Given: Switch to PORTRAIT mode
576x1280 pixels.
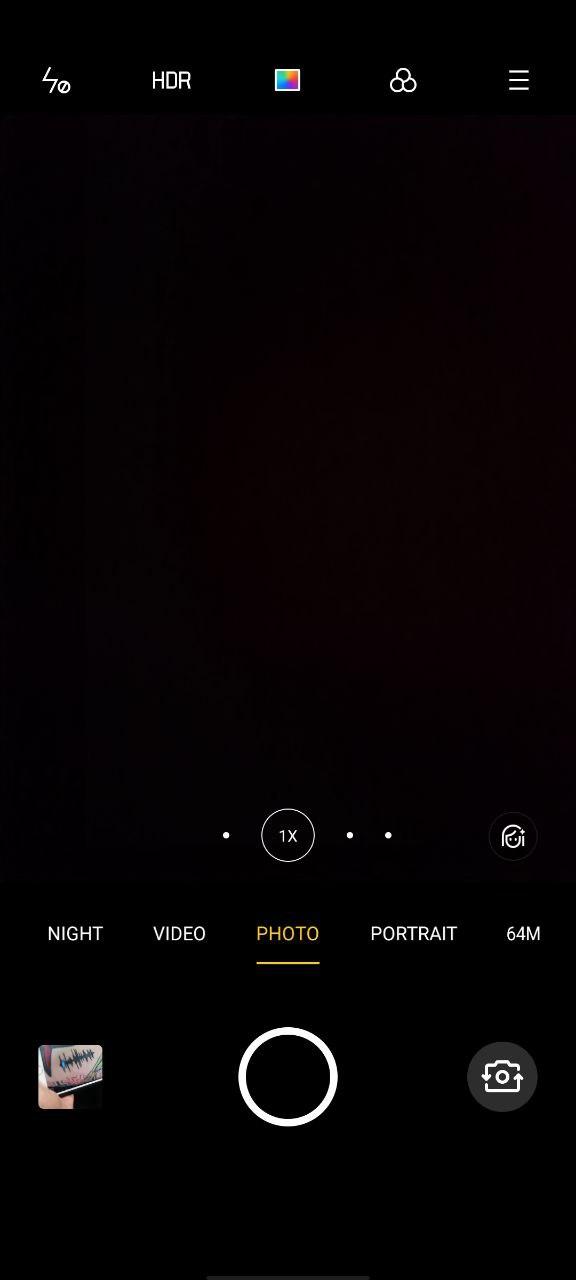Looking at the screenshot, I should [x=413, y=933].
